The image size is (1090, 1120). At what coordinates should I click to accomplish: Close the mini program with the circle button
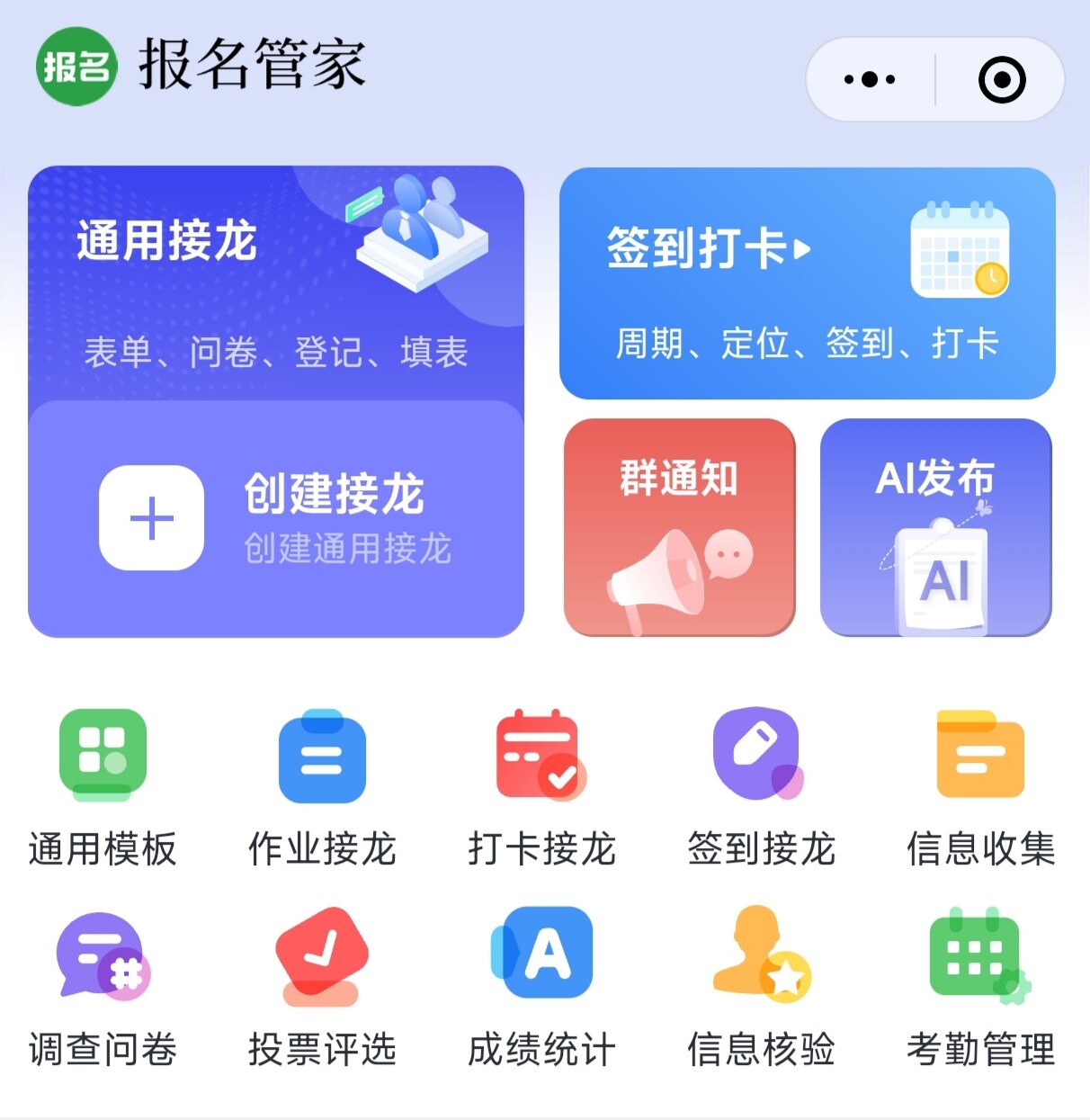1001,80
